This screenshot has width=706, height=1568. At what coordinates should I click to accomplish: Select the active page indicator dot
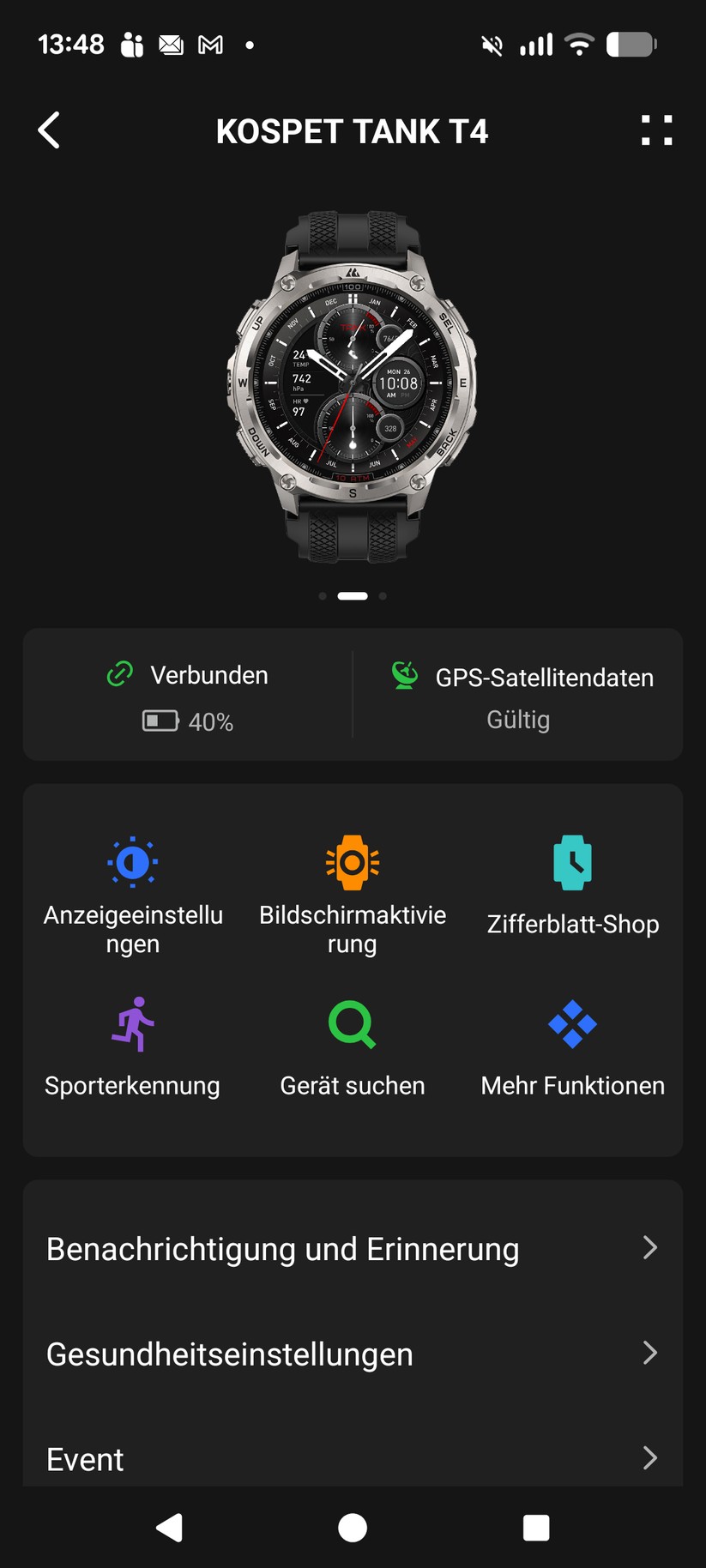353,595
